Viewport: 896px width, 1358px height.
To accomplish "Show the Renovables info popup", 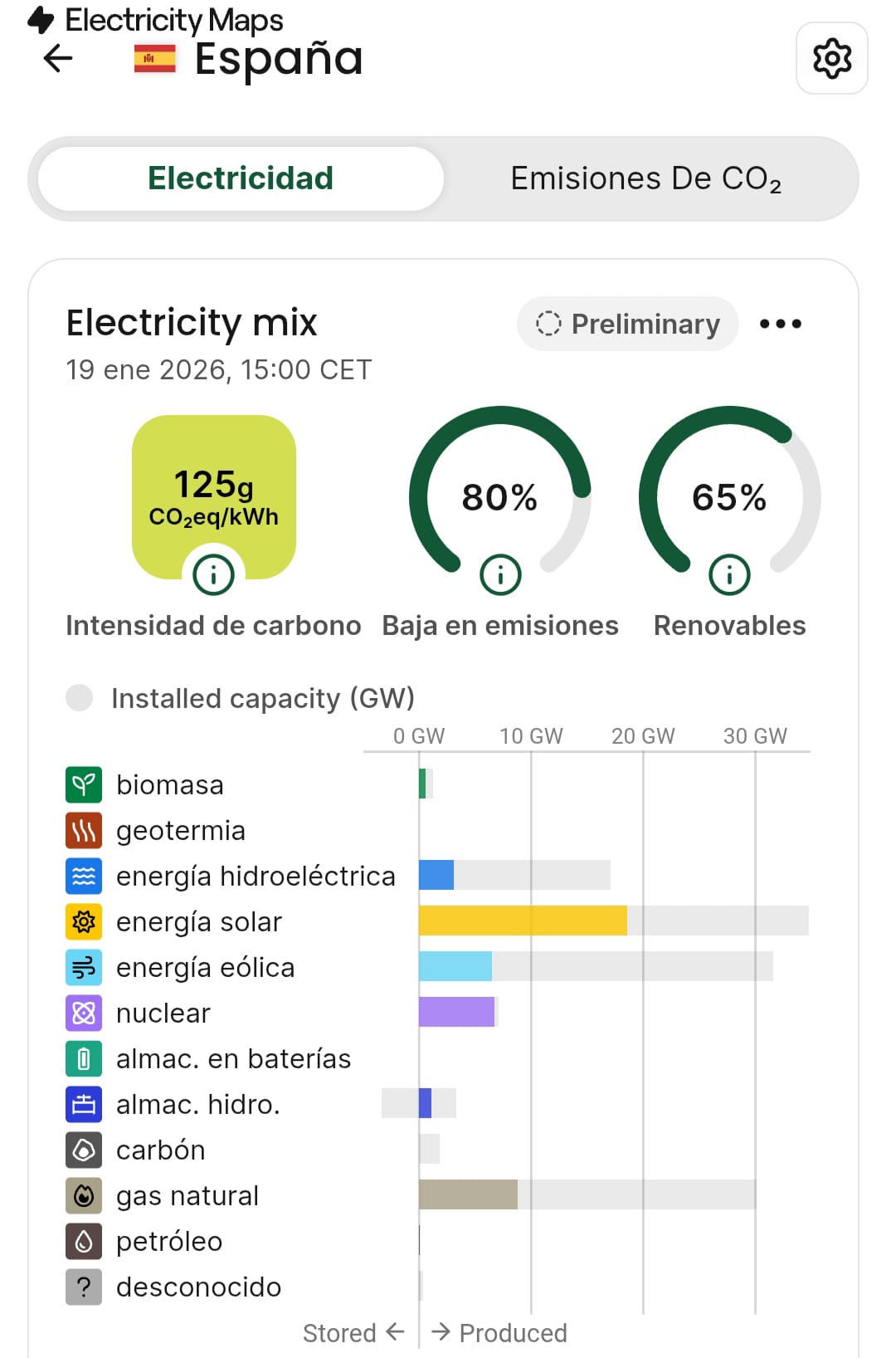I will [x=728, y=573].
